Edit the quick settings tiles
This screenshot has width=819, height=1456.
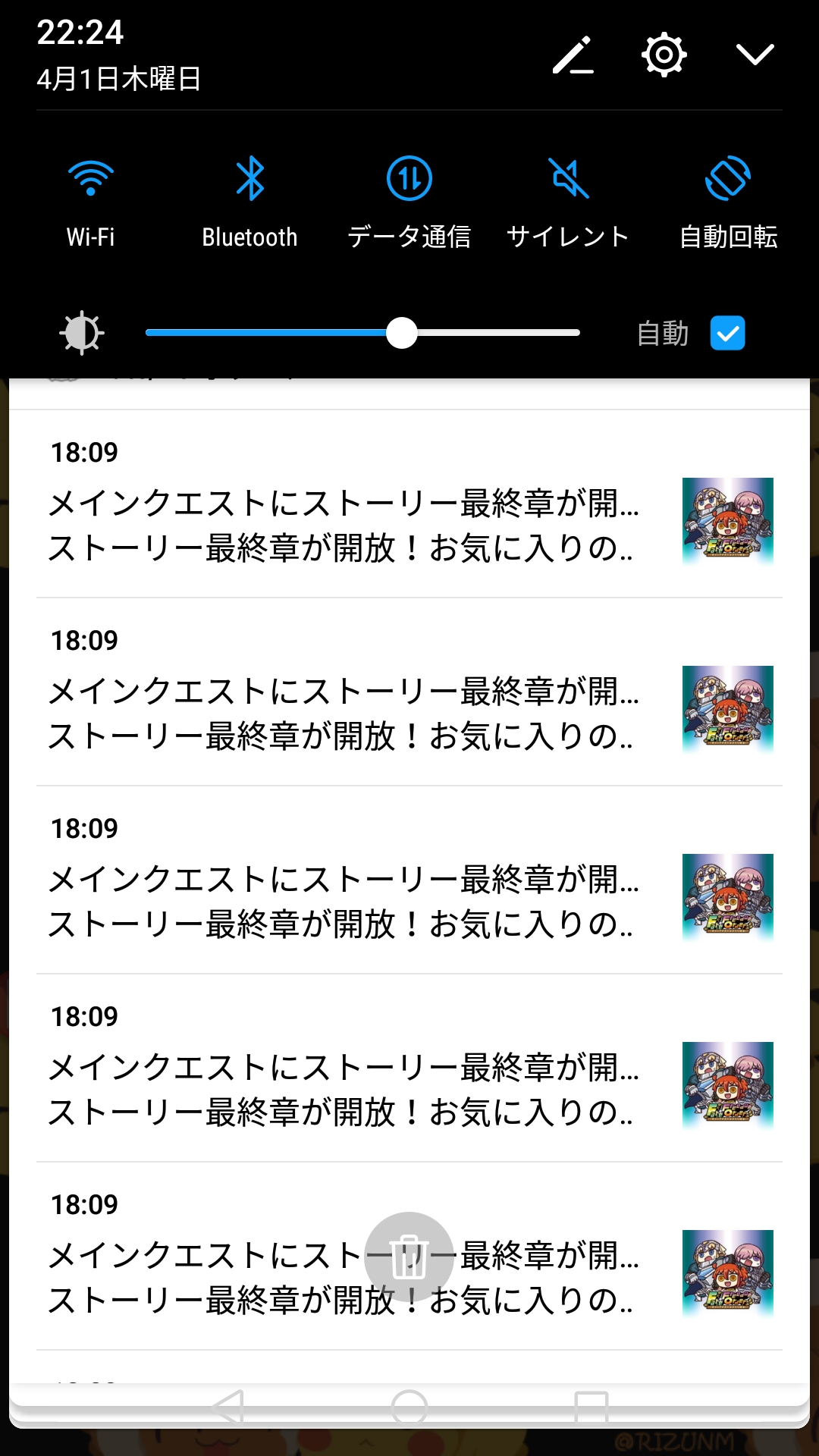coord(573,55)
